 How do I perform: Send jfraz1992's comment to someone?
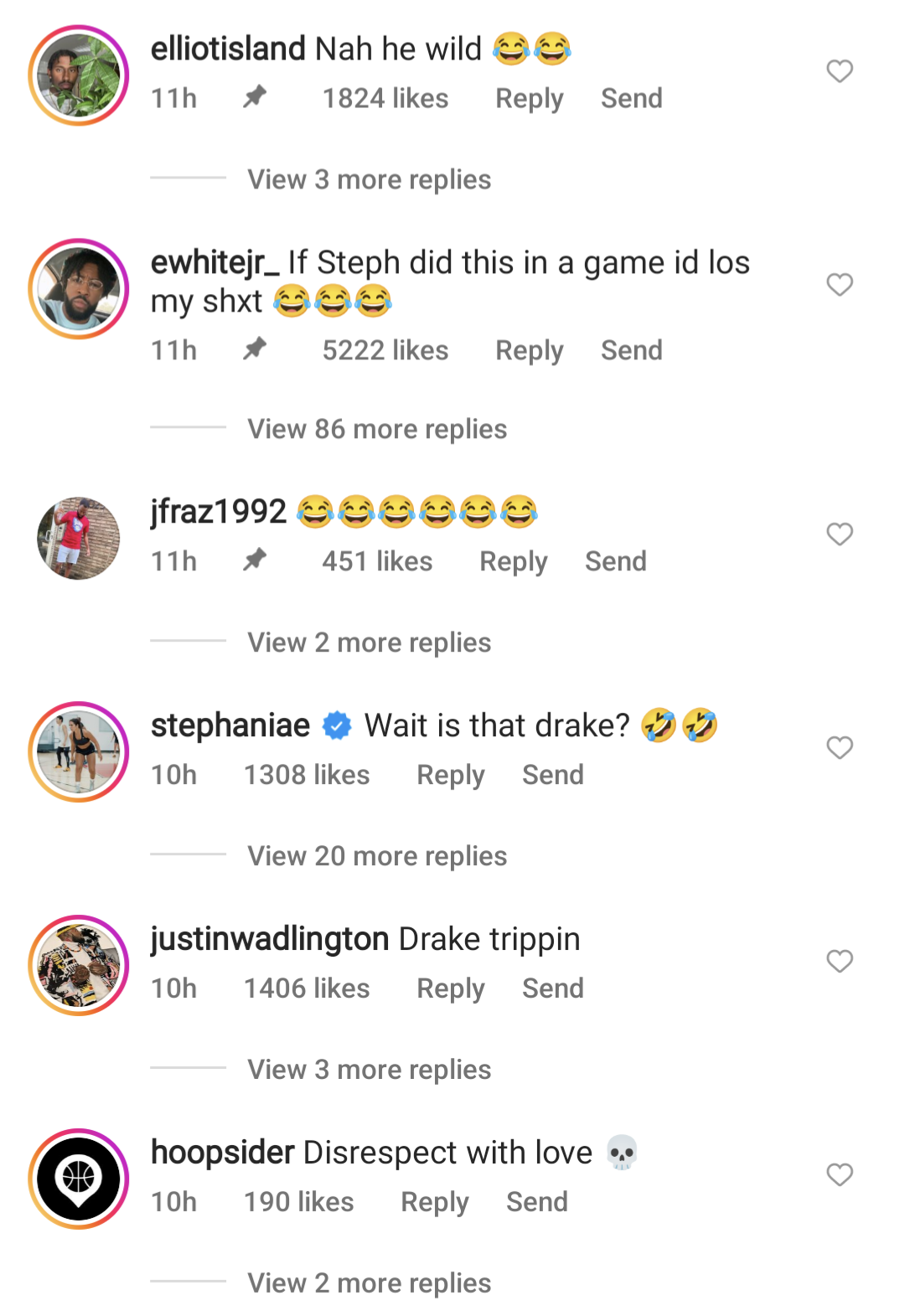[615, 561]
